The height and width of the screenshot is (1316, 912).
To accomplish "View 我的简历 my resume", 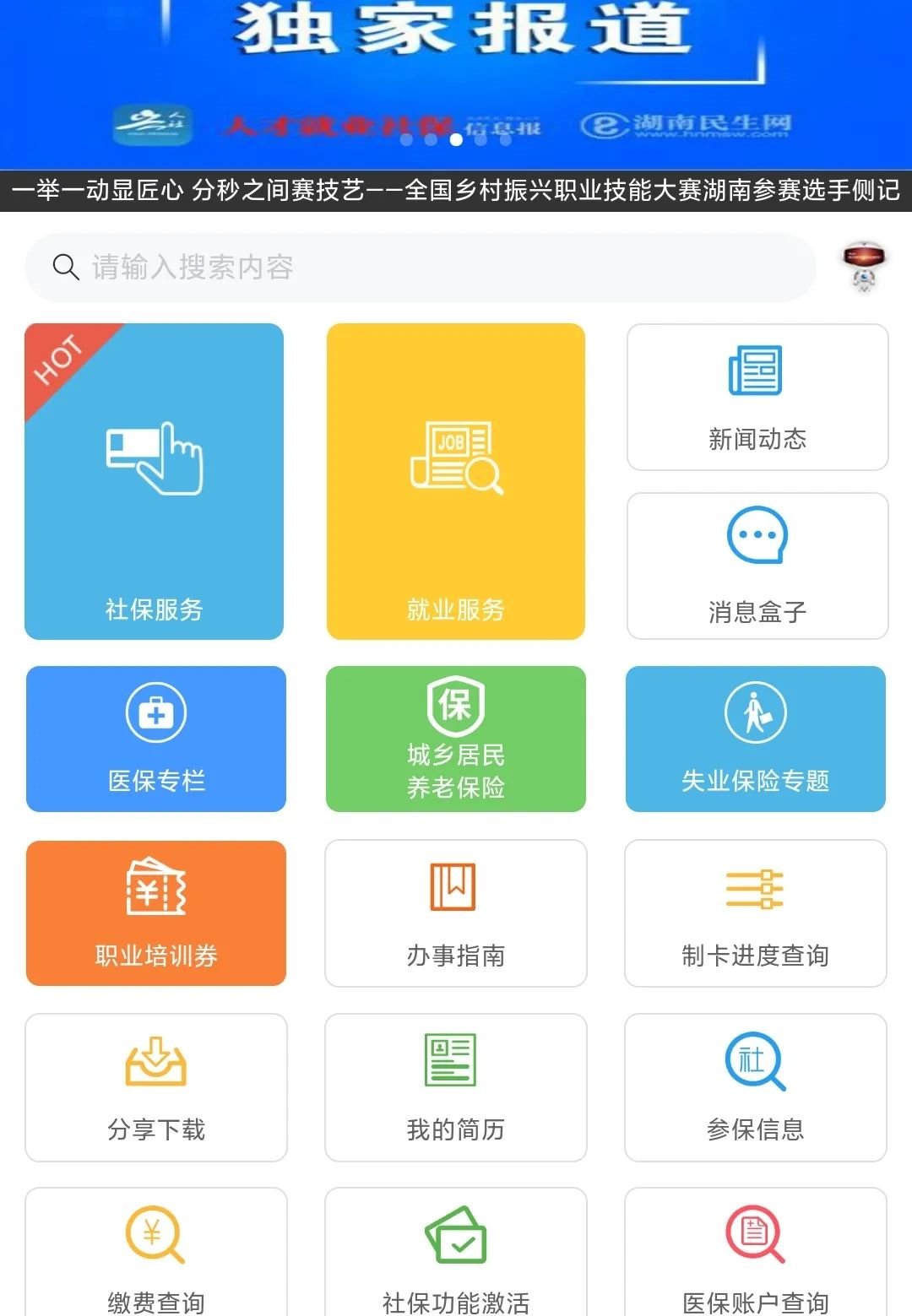I will [456, 1087].
